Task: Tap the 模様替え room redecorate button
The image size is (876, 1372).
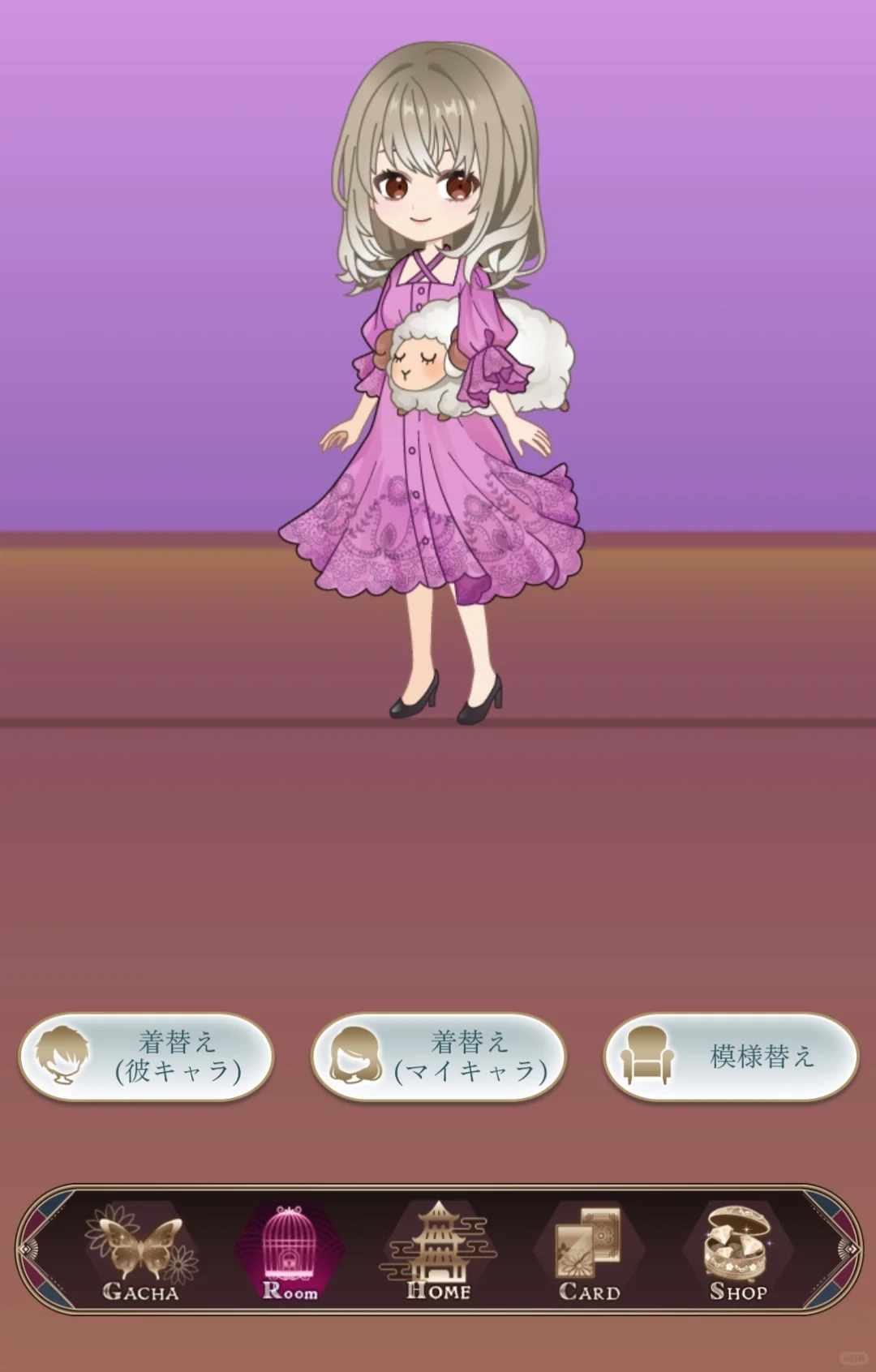Action: [731, 1057]
